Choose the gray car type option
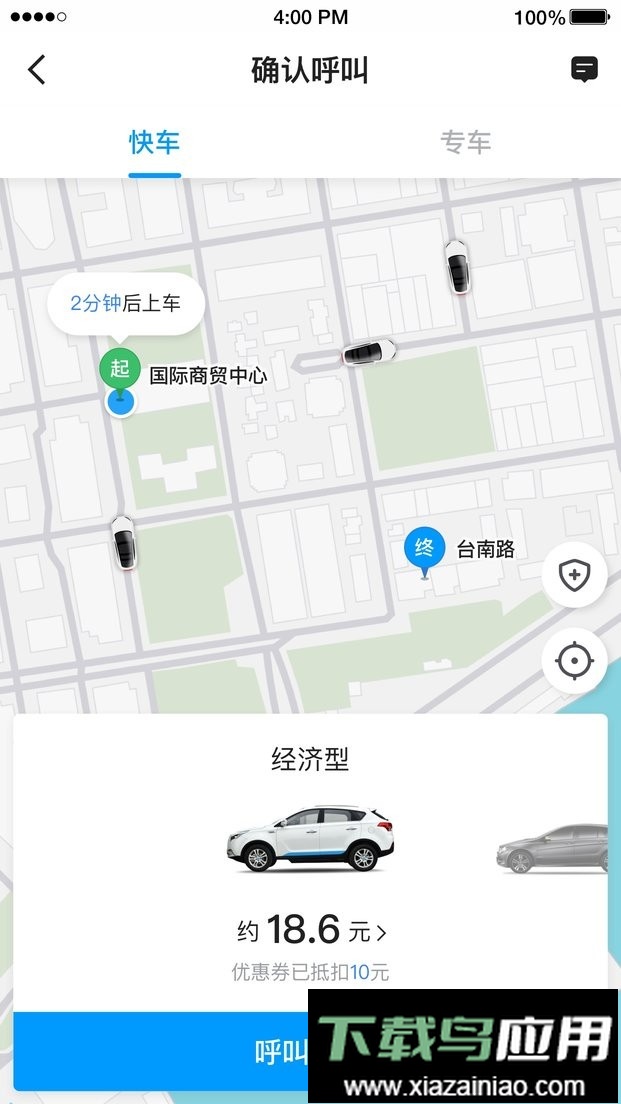Screen dimensions: 621x1104 553,848
